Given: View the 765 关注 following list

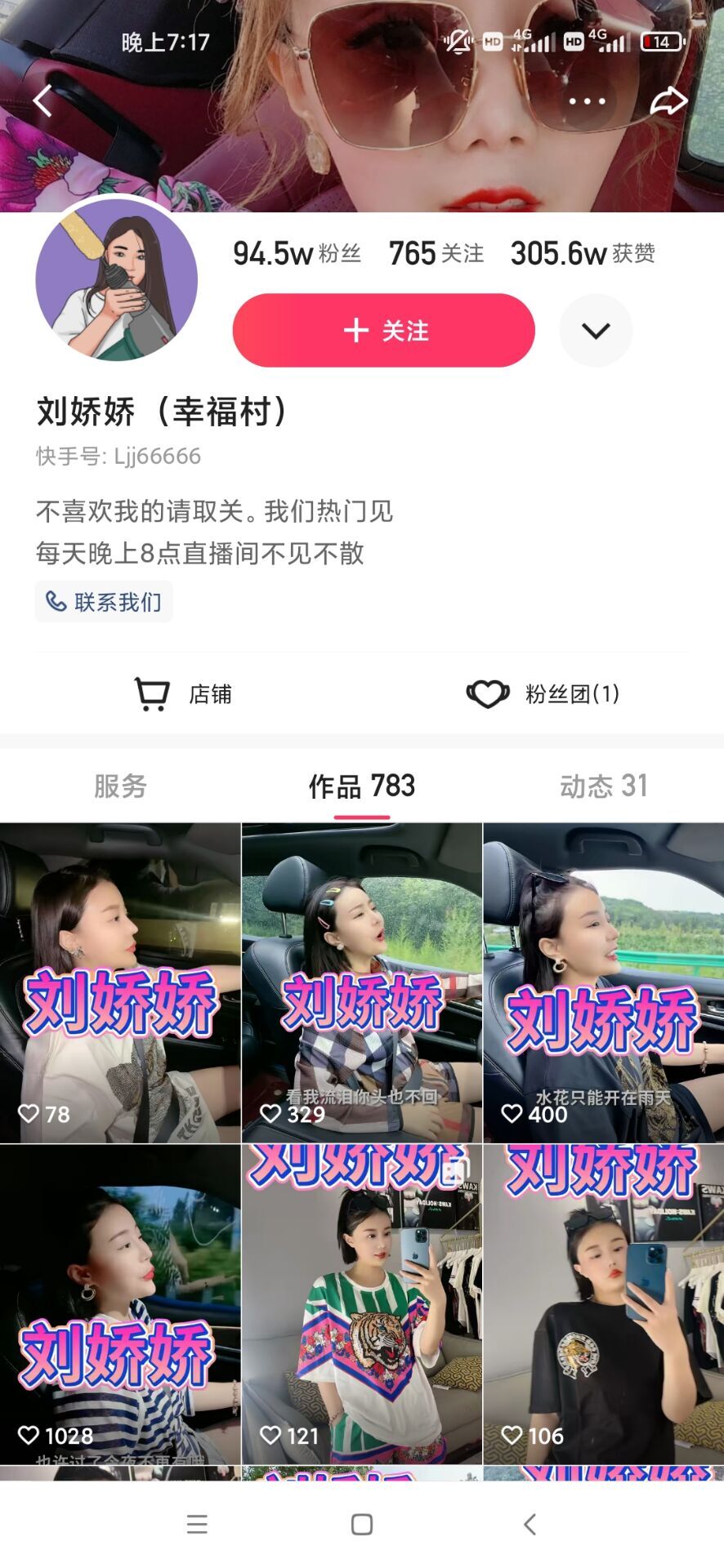Looking at the screenshot, I should click(436, 253).
